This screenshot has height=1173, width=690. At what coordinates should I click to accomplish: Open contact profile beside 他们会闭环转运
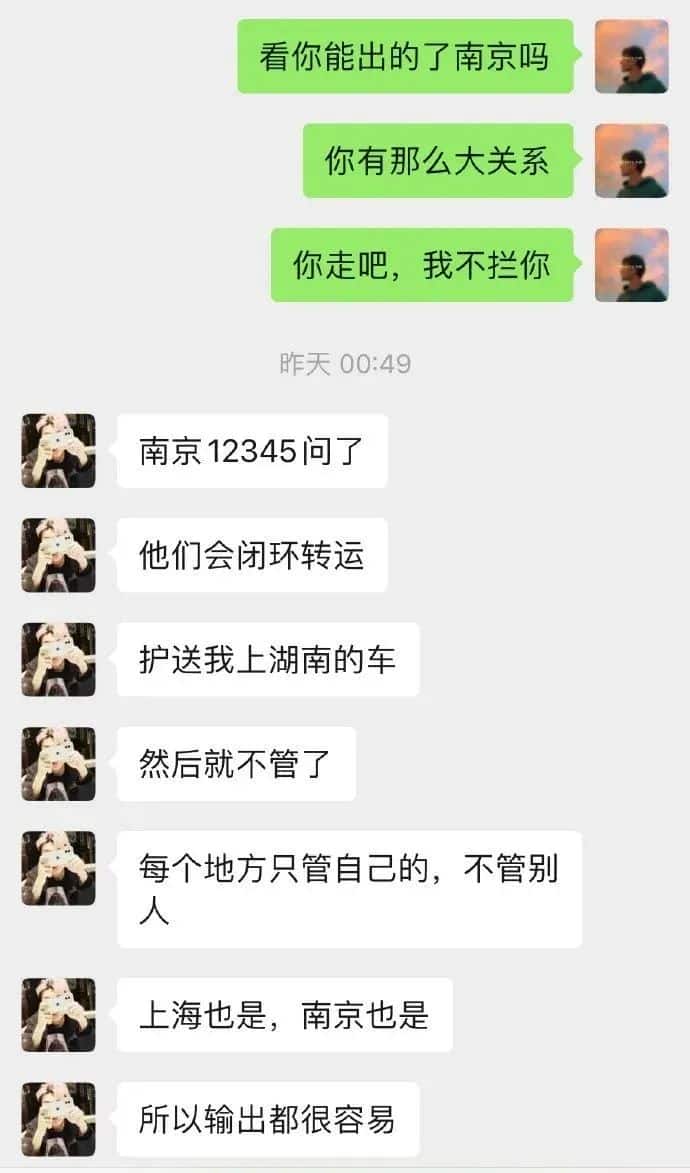(58, 555)
